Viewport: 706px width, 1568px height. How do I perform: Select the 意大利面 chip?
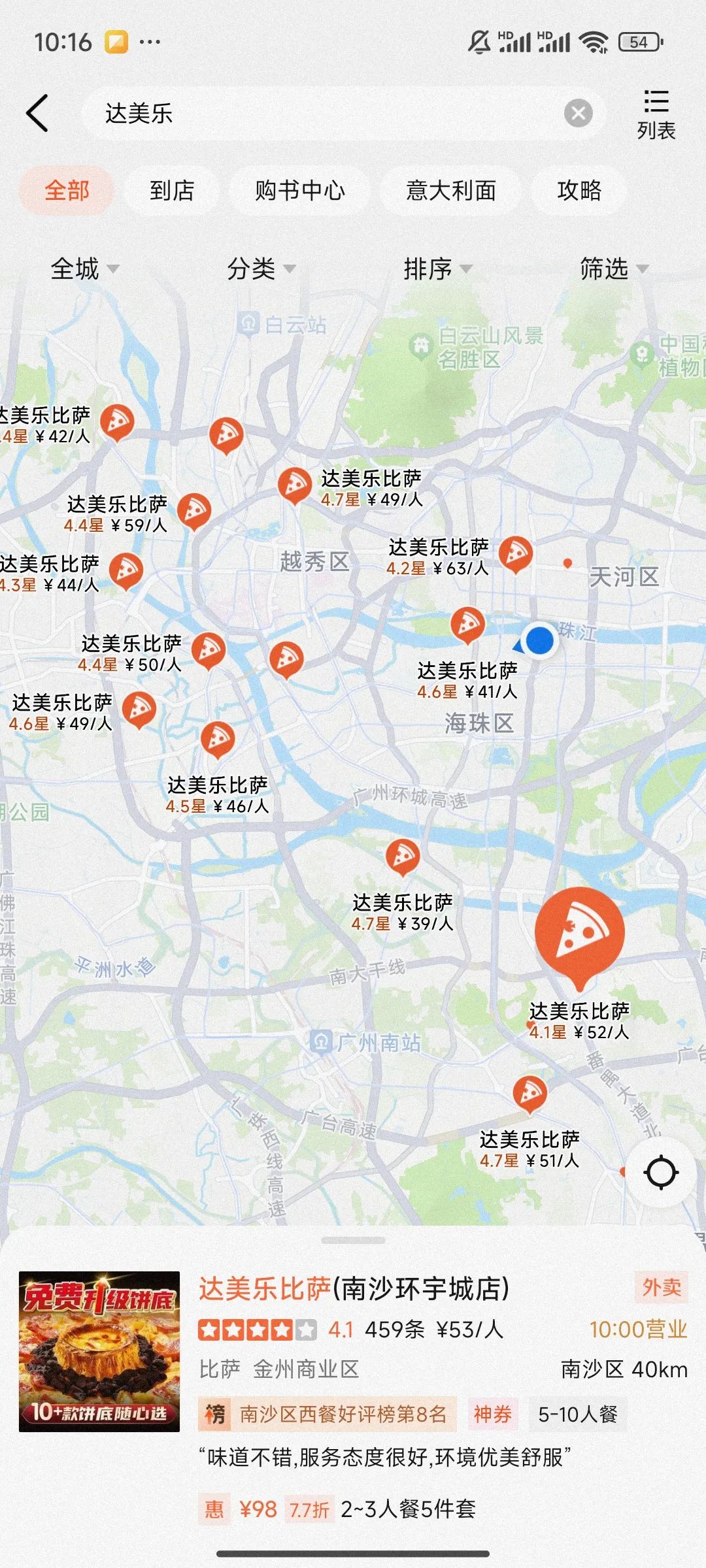(450, 191)
